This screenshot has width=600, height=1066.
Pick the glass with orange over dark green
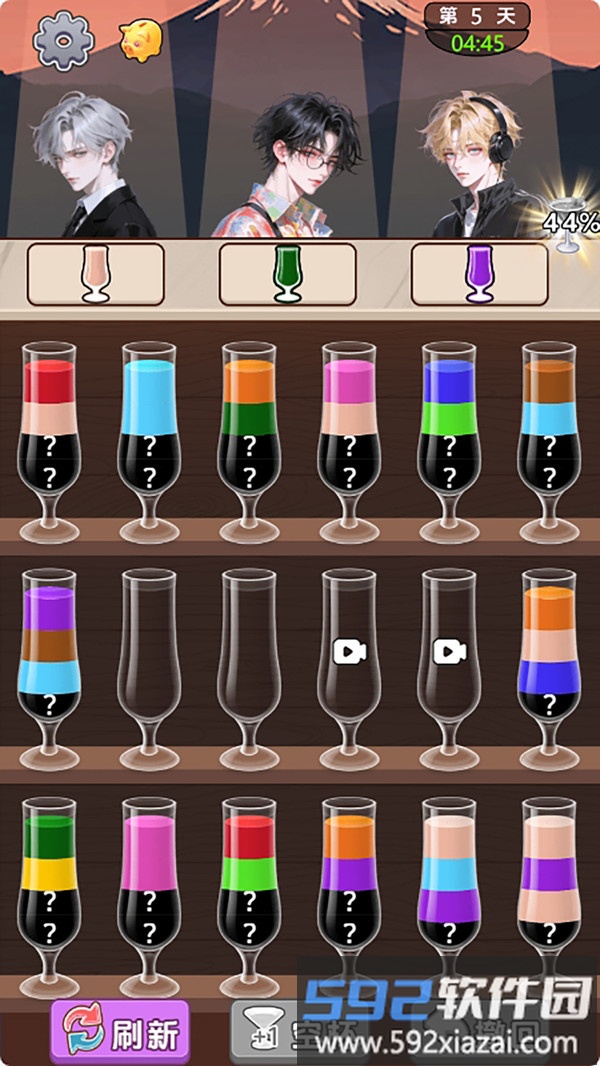(x=249, y=430)
